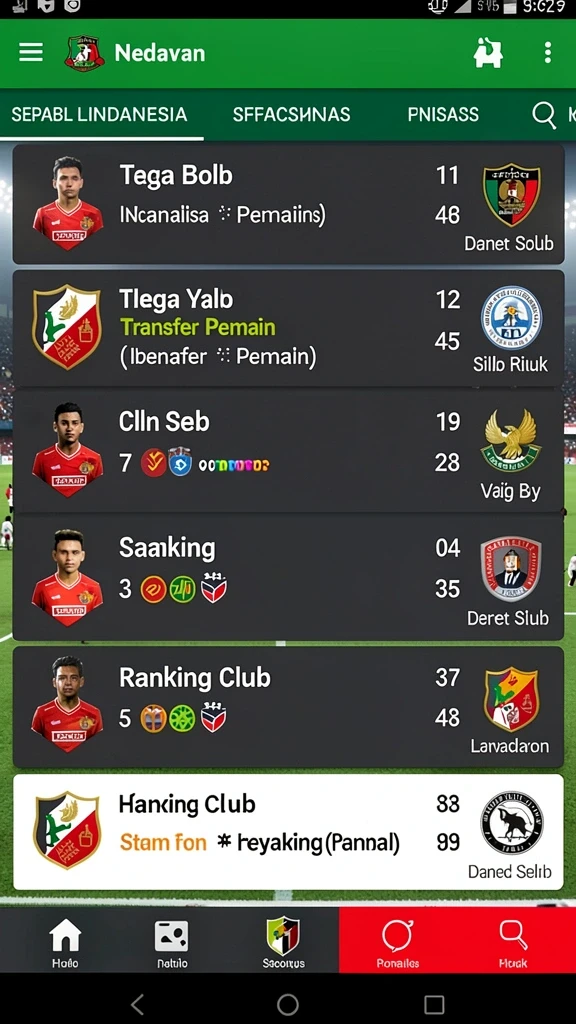Switch to the SFFACSHNAS tab

[291, 114]
